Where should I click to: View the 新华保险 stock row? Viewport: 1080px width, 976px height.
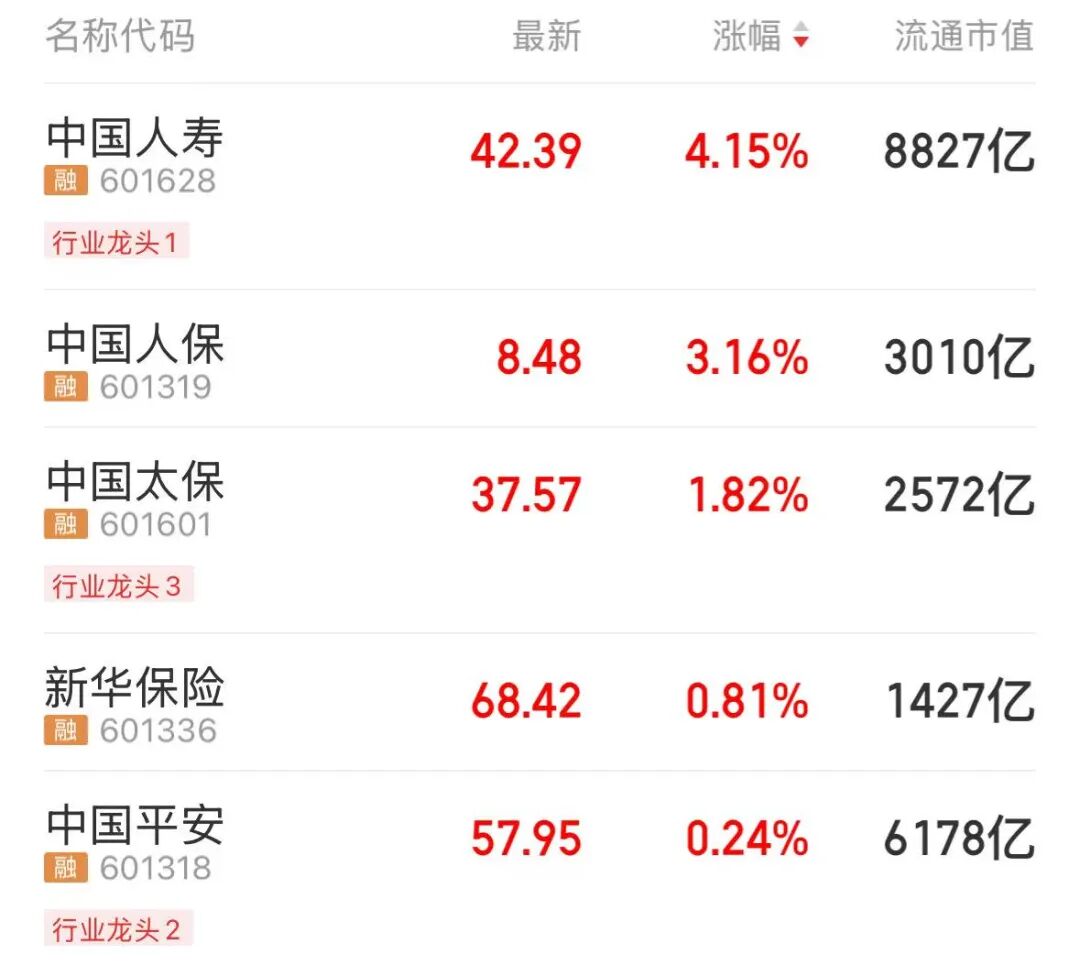pyautogui.click(x=135, y=688)
